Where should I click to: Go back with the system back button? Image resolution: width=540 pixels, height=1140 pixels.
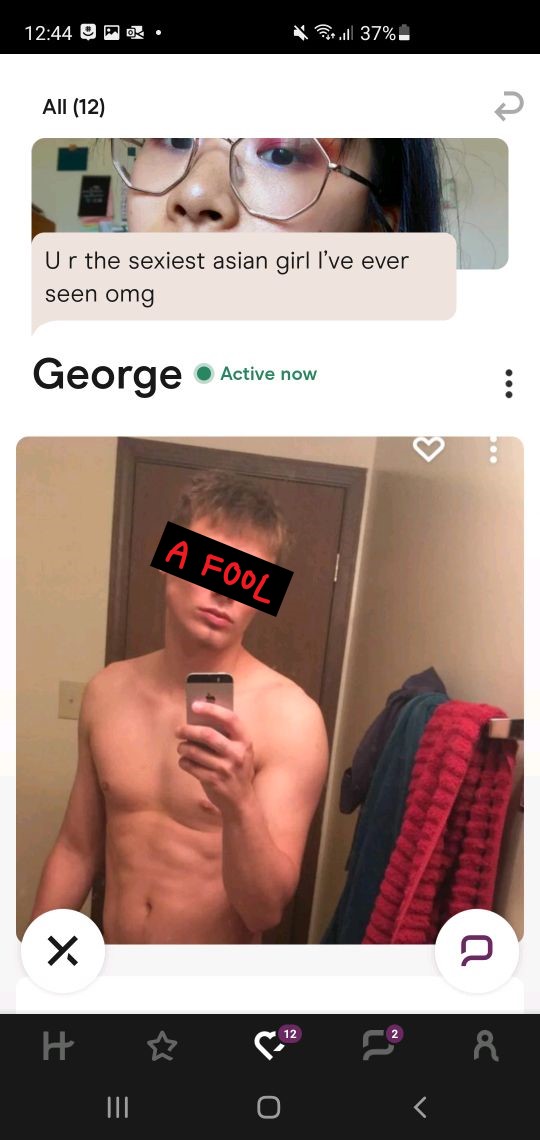pos(419,1107)
